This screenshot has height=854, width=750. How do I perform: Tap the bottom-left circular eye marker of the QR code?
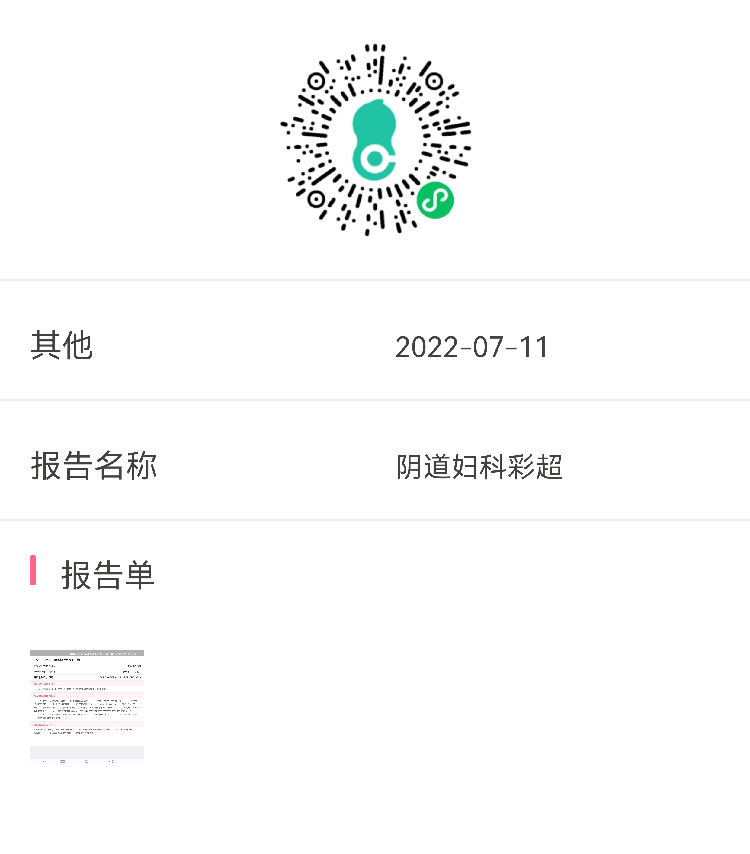[x=318, y=197]
